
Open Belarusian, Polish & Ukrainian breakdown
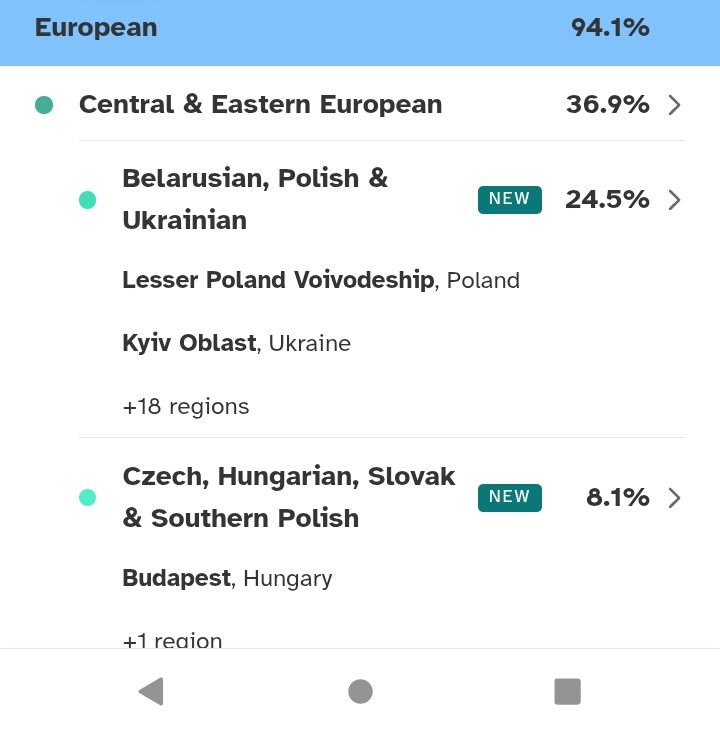[x=673, y=200]
